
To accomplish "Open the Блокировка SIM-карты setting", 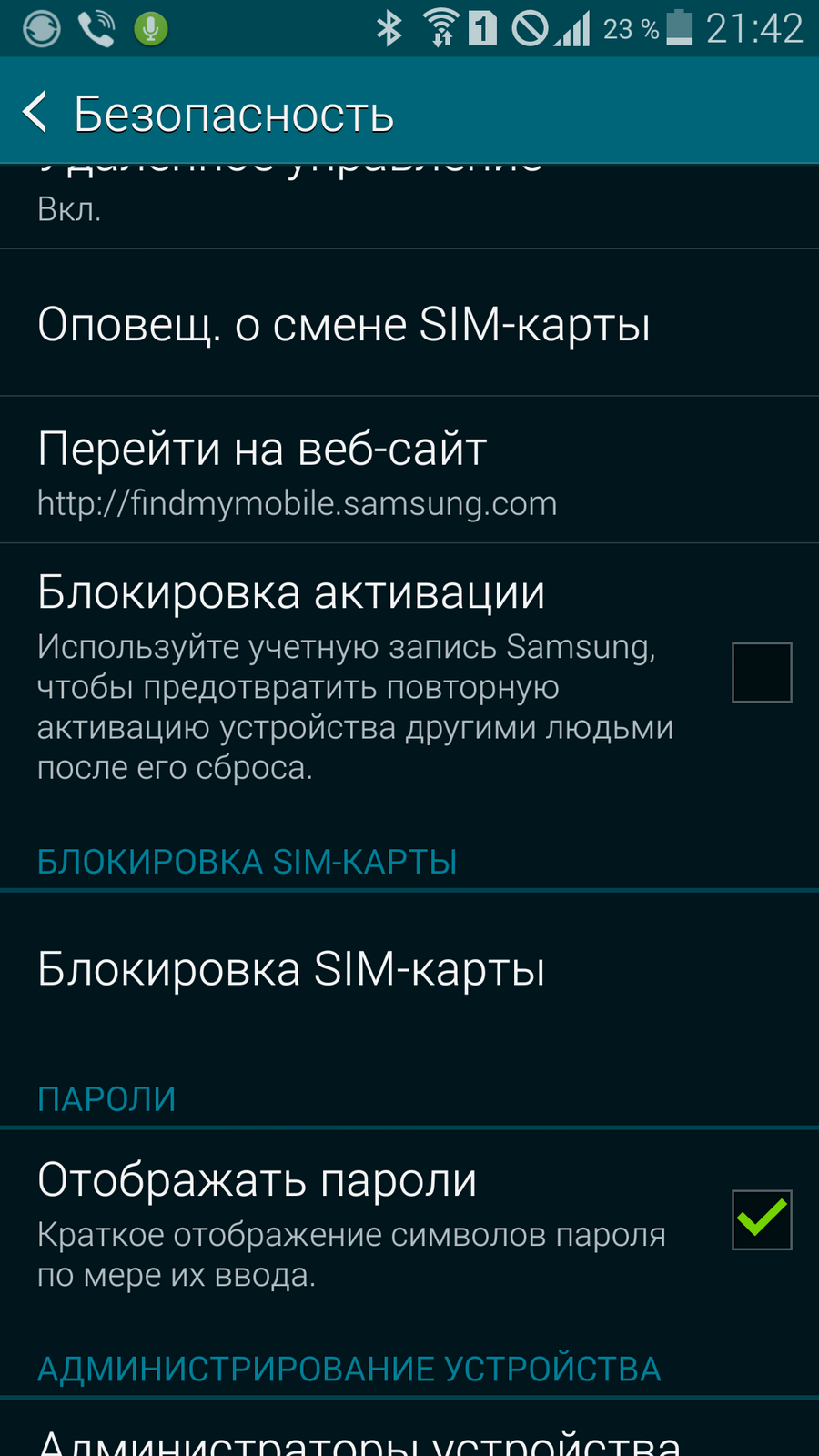I will point(409,969).
